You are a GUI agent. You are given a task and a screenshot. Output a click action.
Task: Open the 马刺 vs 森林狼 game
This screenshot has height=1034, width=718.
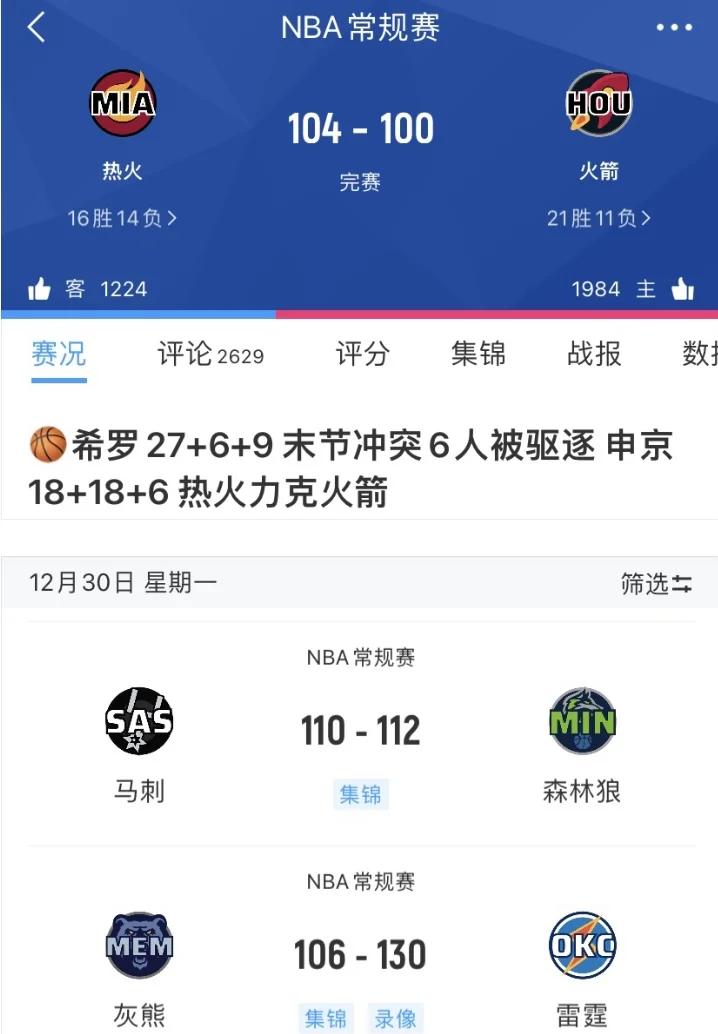coord(360,732)
